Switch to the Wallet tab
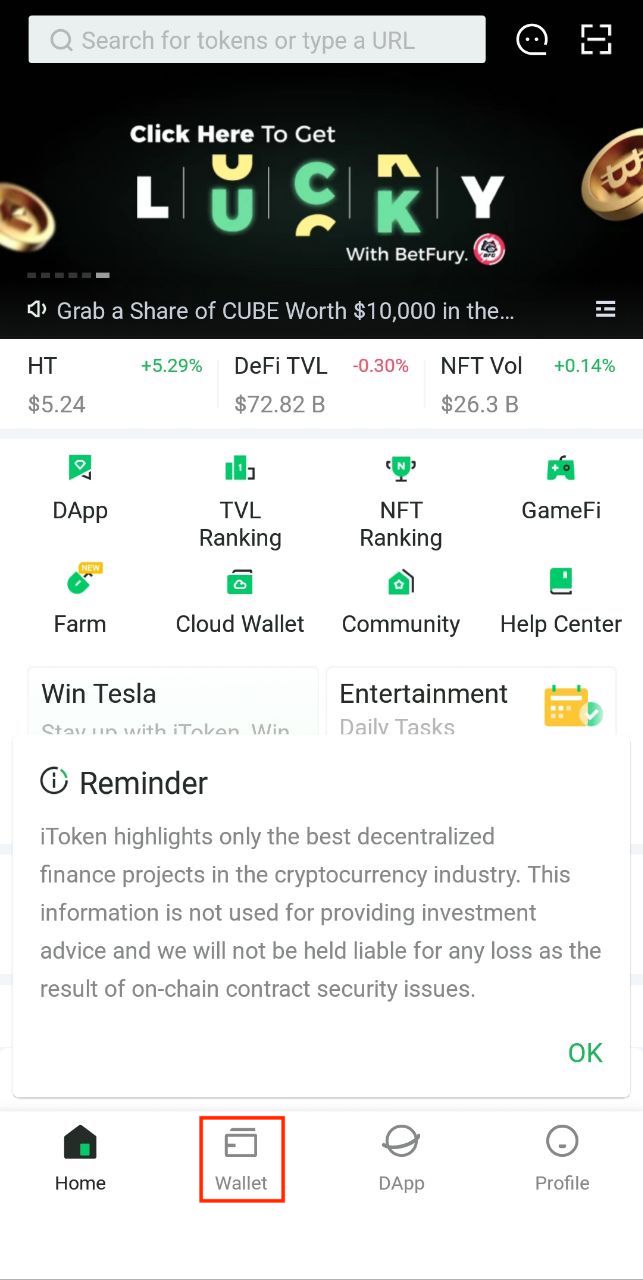643x1280 pixels. 242,1160
